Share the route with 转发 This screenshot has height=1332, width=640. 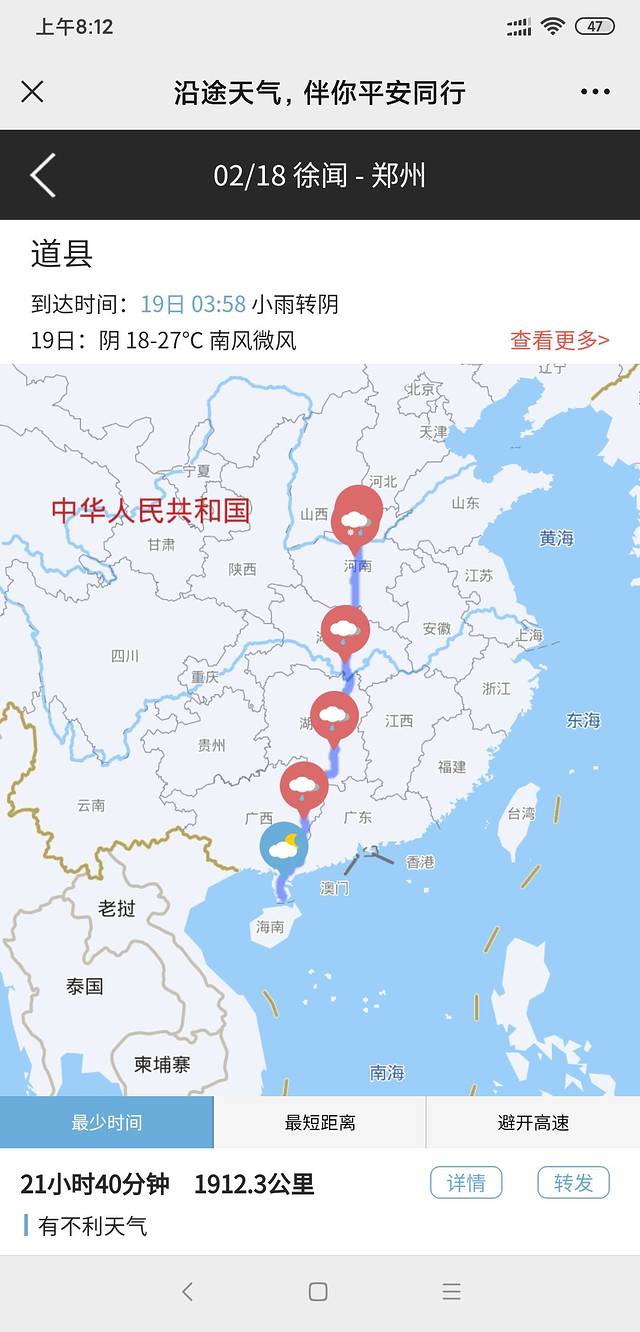tap(573, 1183)
